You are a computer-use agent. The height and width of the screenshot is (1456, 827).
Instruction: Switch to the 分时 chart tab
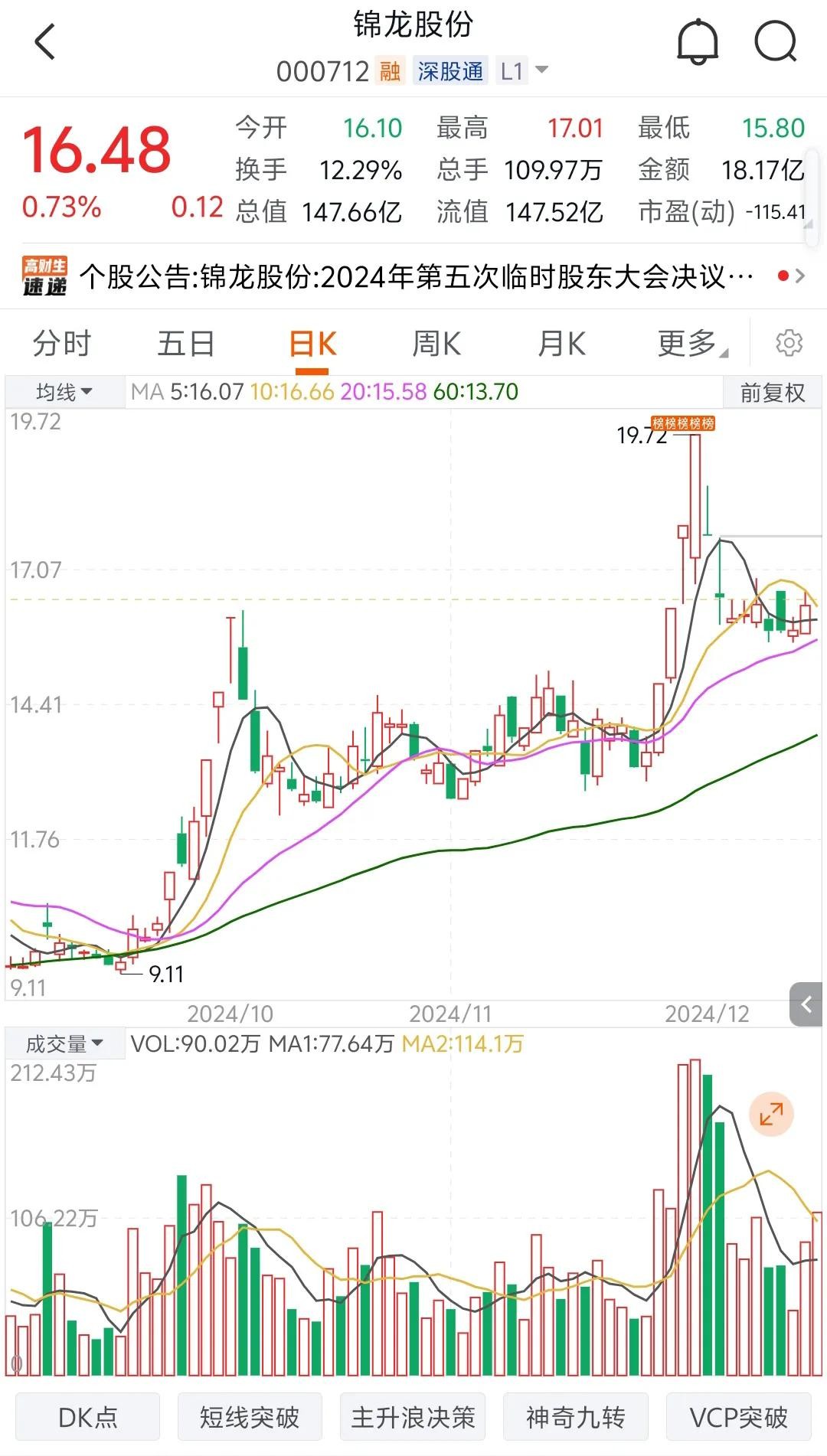[x=62, y=344]
